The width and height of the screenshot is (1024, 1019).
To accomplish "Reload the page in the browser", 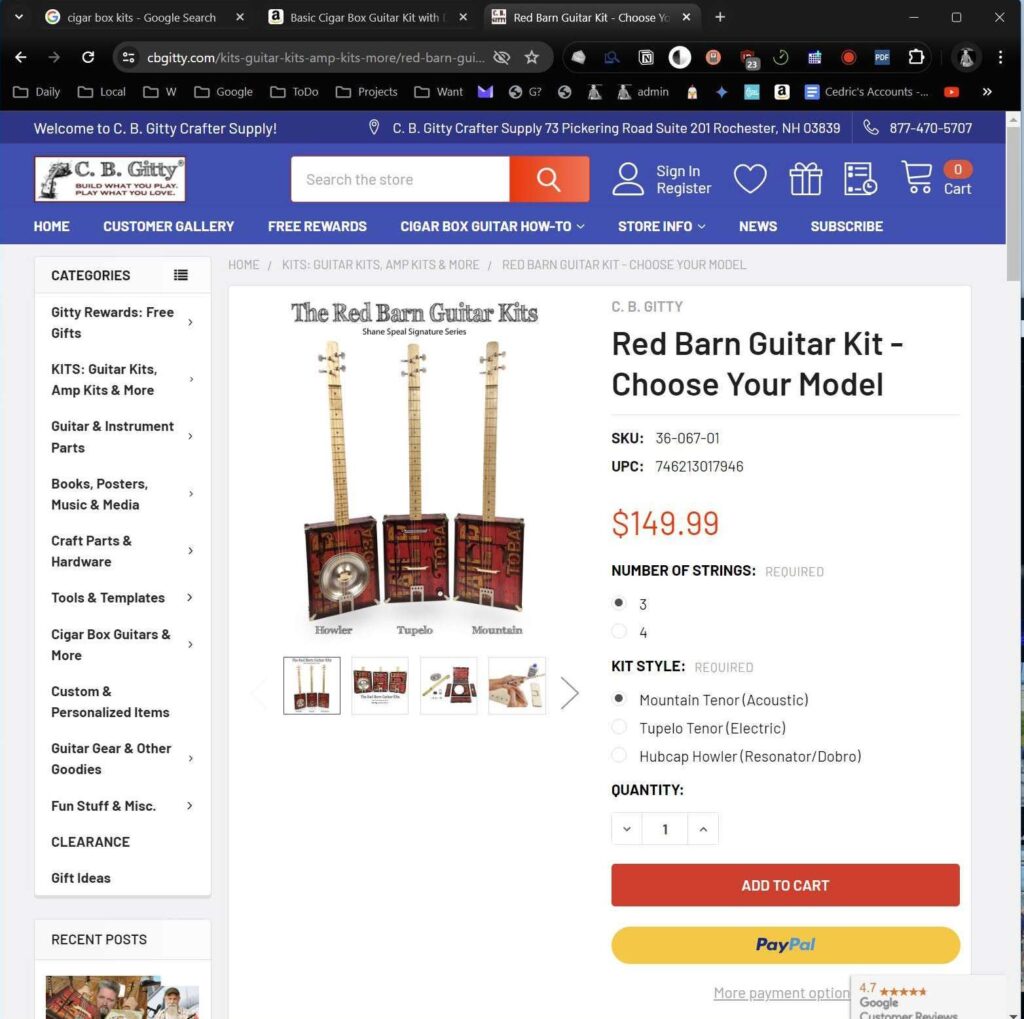I will (88, 57).
